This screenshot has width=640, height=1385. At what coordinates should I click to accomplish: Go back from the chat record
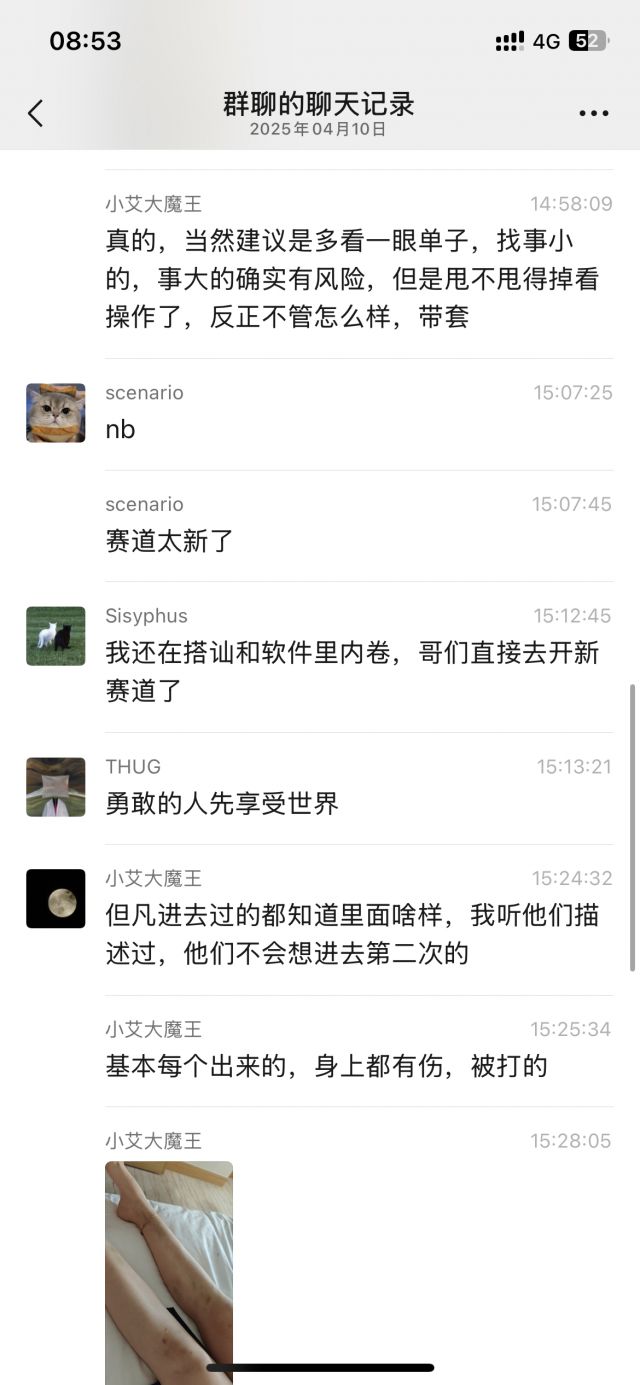click(36, 113)
